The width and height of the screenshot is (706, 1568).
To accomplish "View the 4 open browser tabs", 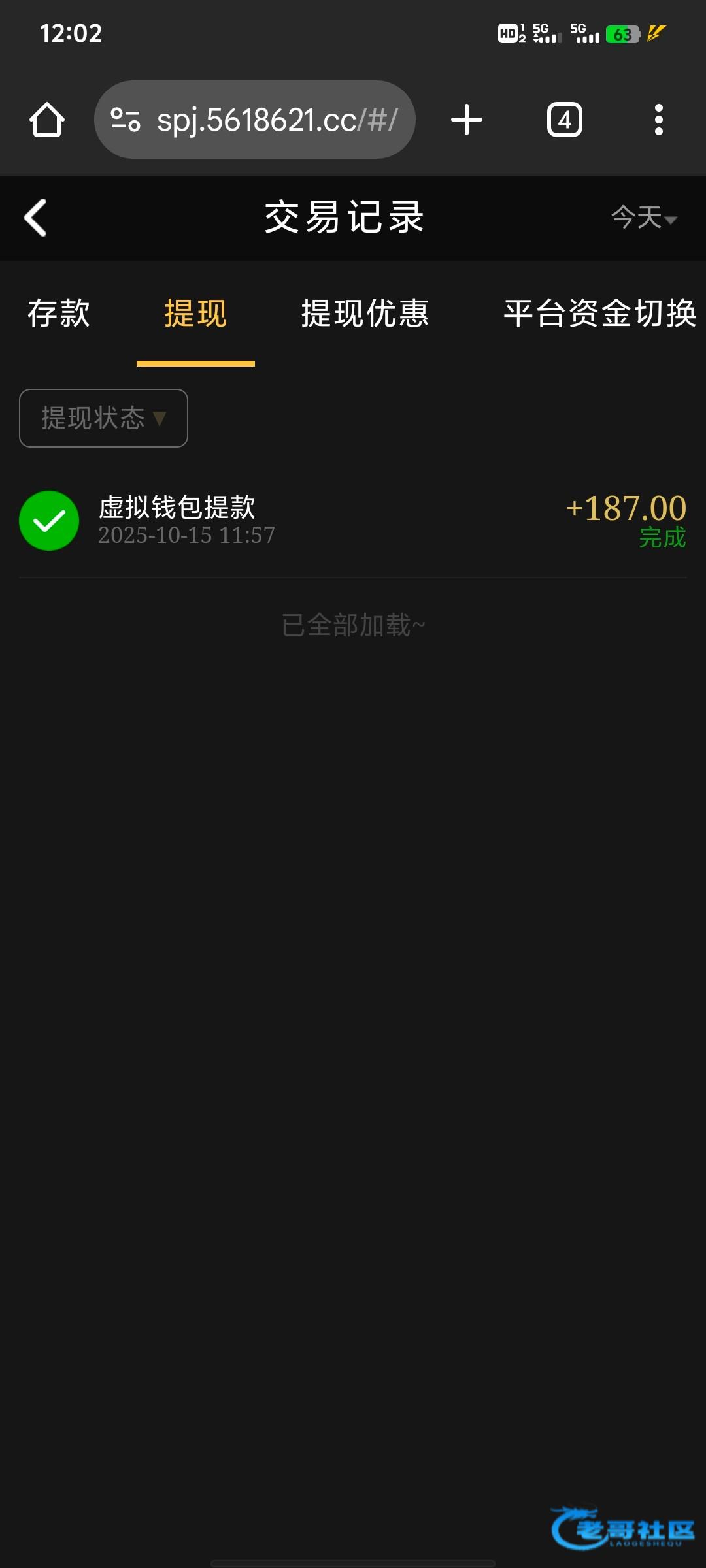I will 564,120.
